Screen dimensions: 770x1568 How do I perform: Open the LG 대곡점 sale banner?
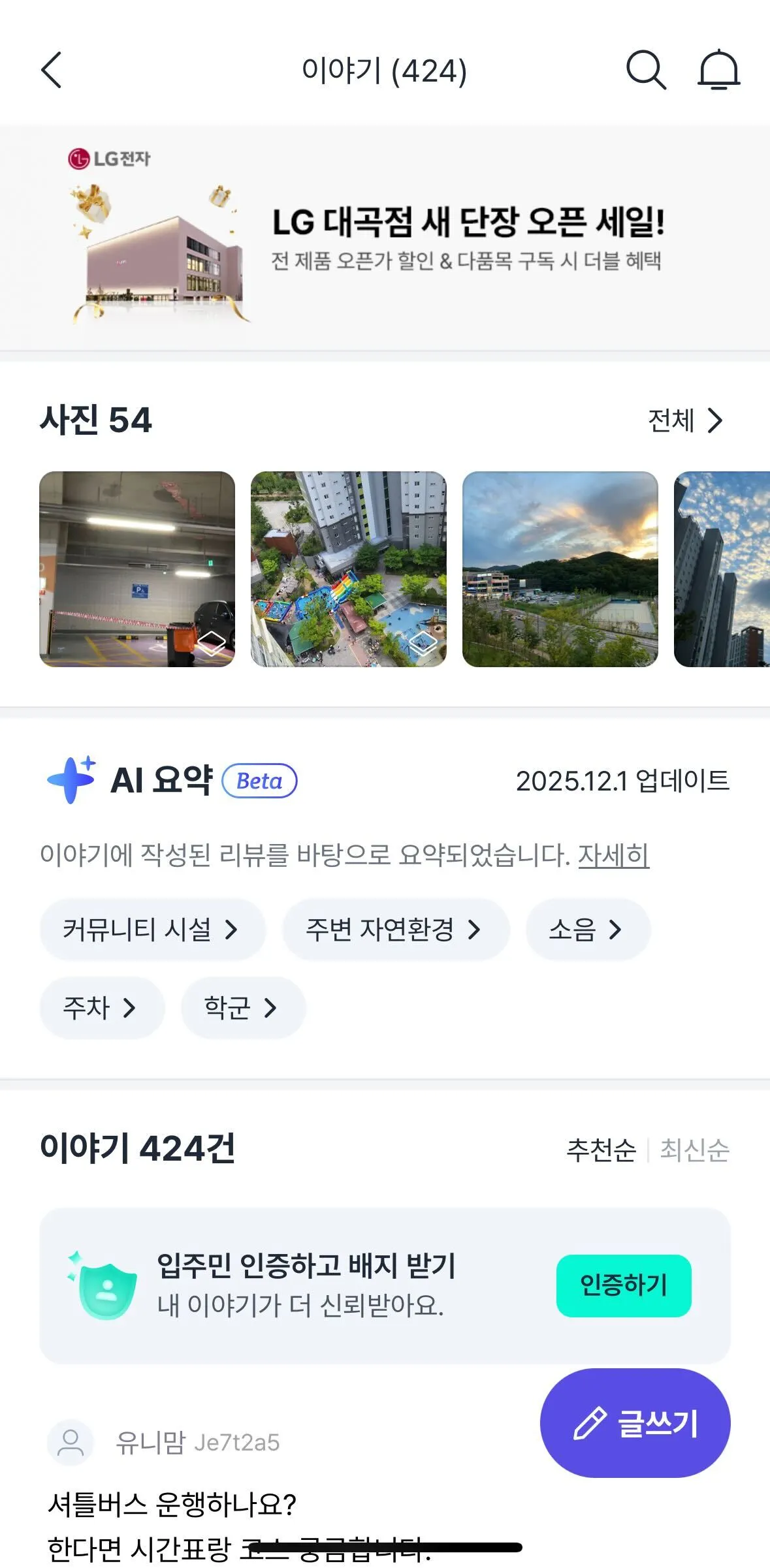[385, 238]
